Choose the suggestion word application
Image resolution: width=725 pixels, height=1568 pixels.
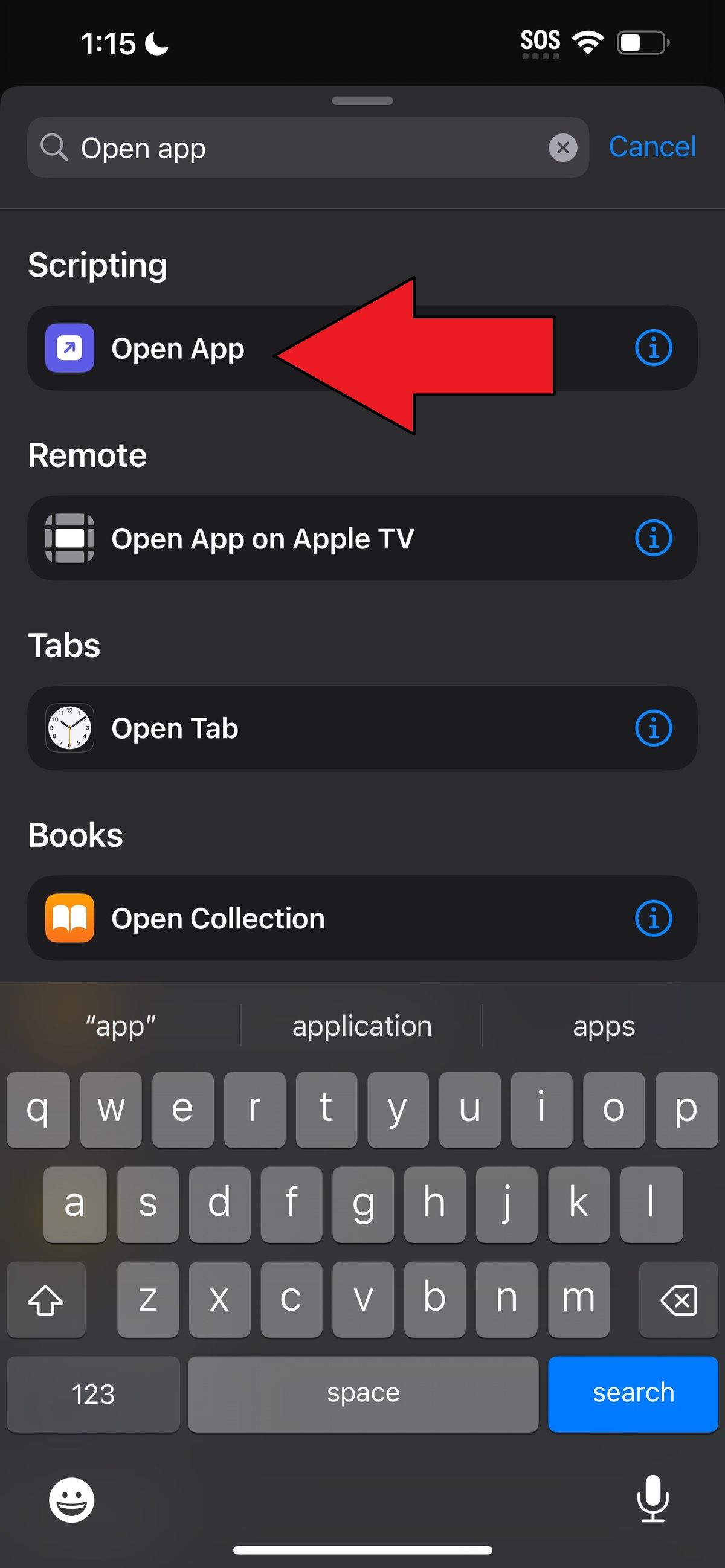click(361, 1026)
